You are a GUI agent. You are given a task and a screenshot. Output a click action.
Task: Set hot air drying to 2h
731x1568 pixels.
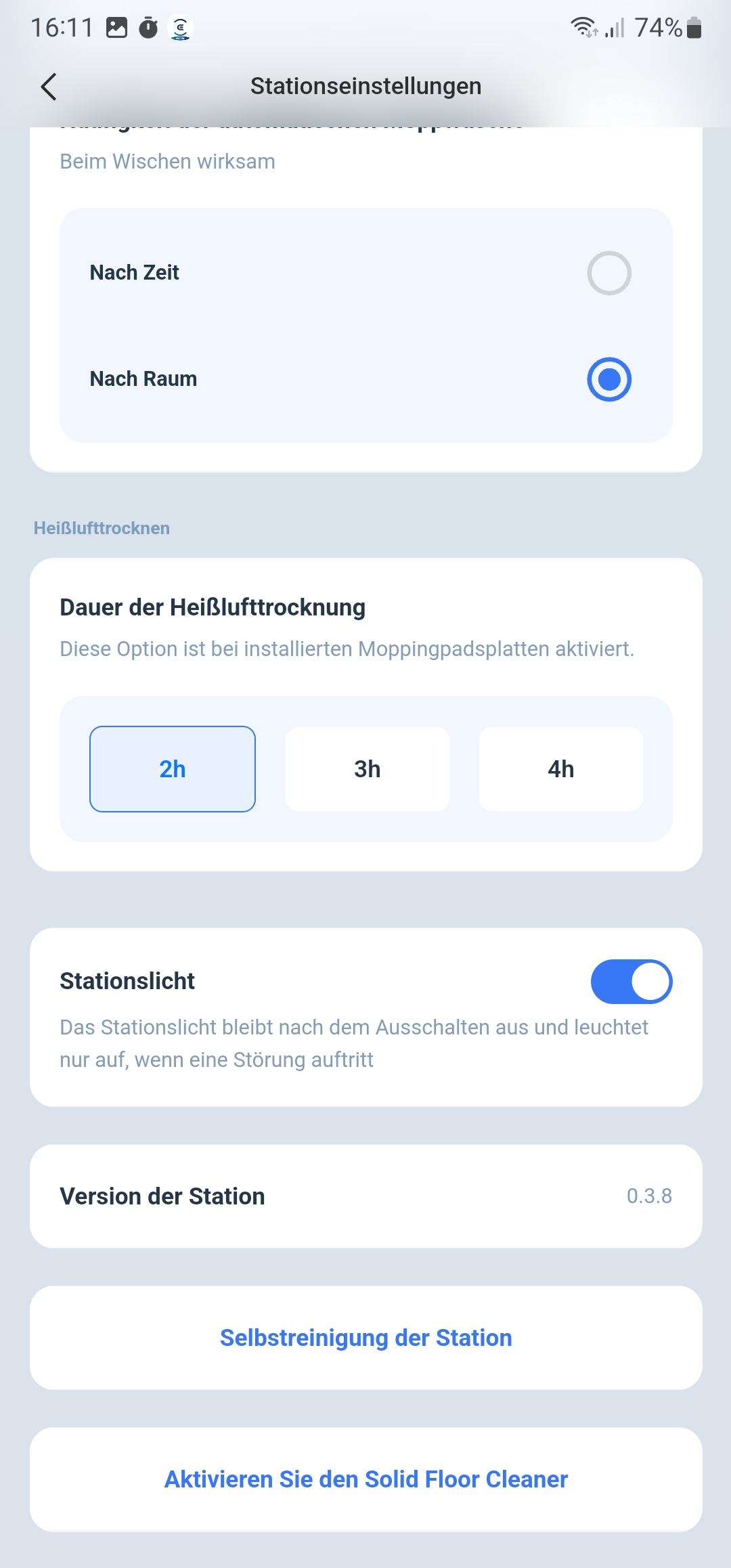[173, 769]
